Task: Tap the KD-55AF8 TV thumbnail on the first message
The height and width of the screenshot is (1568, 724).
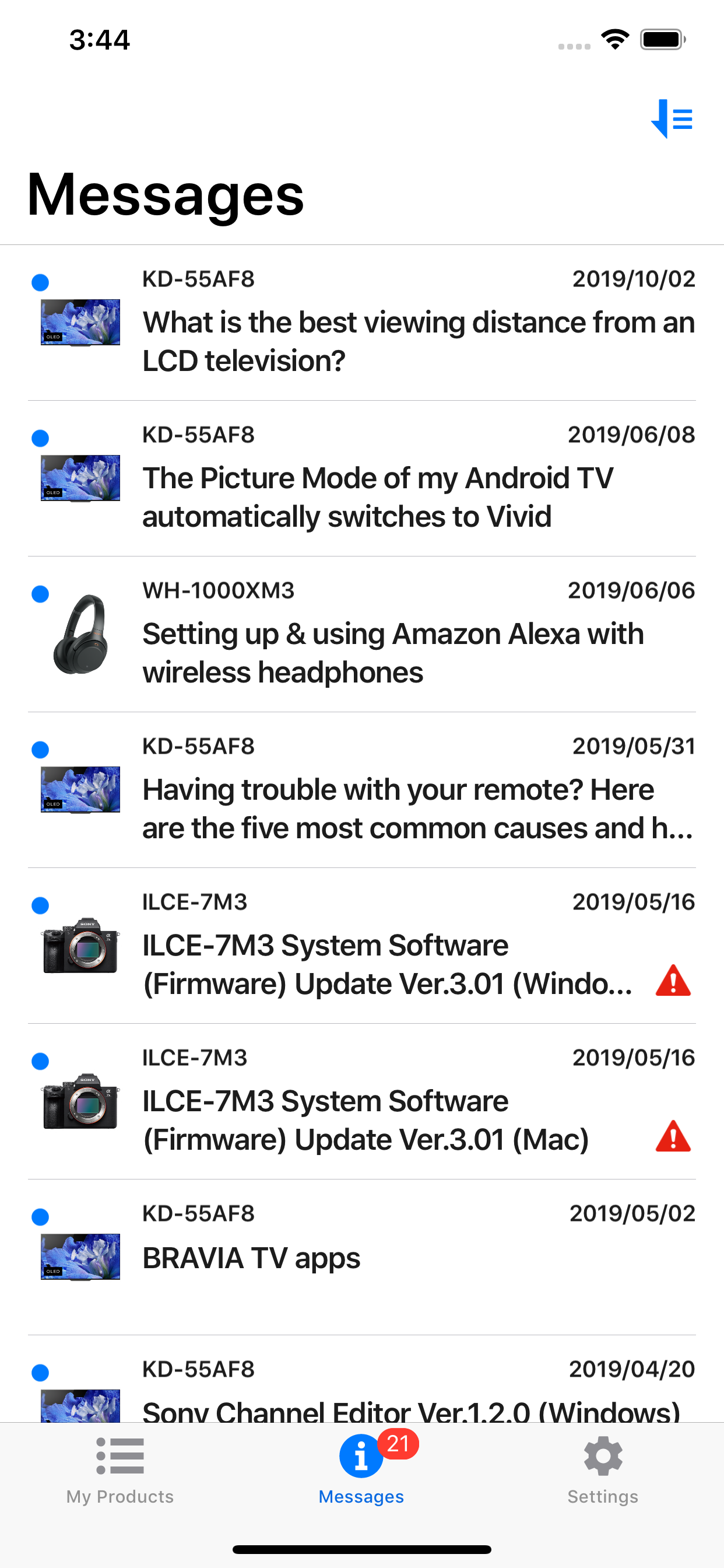Action: click(x=80, y=323)
